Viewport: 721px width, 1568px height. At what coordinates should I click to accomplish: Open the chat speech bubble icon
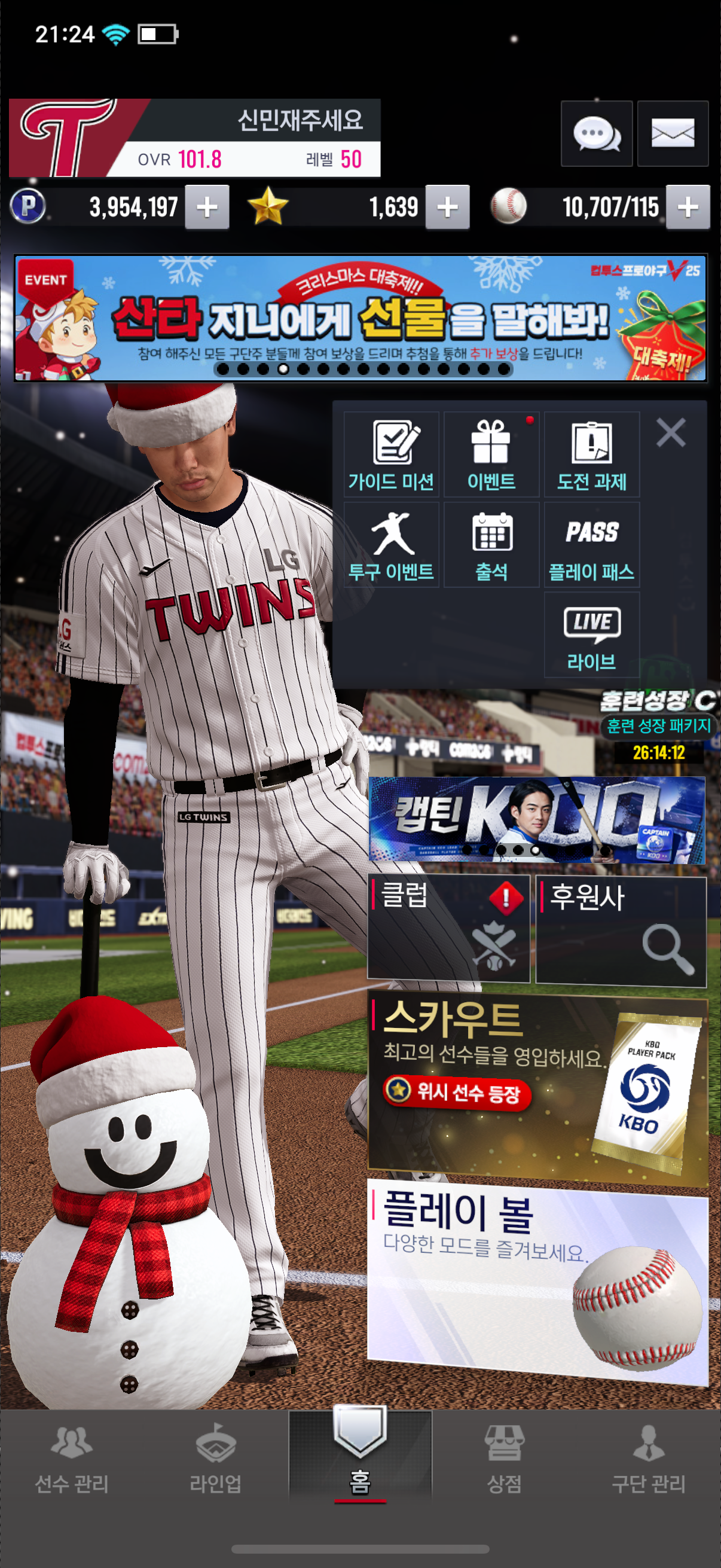click(596, 133)
